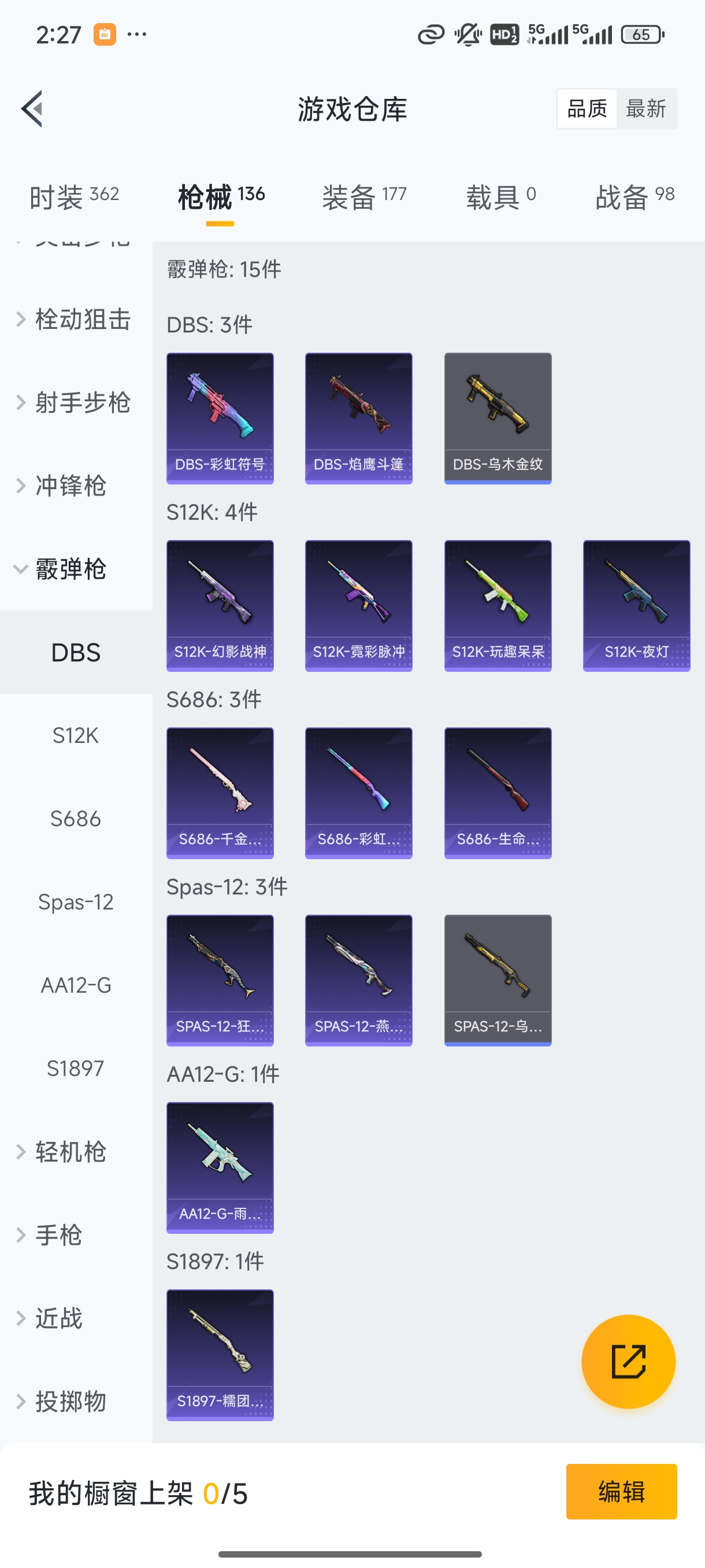This screenshot has height=1568, width=705.
Task: Select the DBS-彩虹符号 weapon card
Action: (220, 417)
